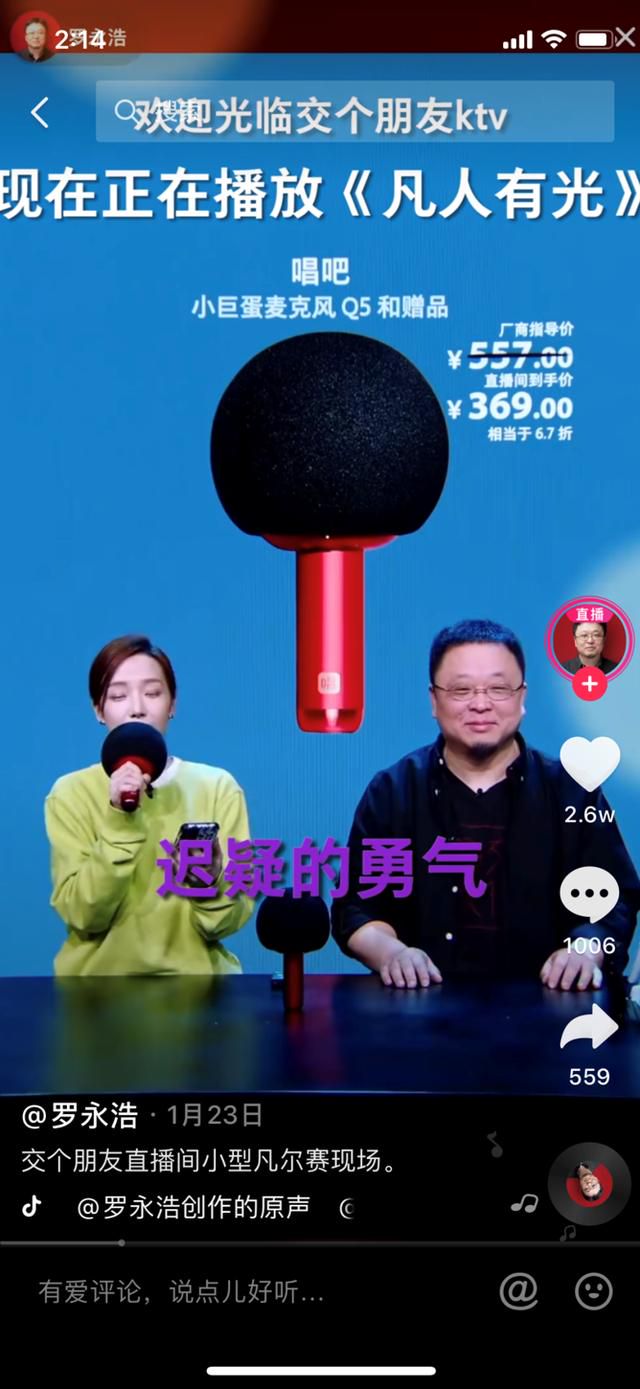Like this video with the heart
This screenshot has width=640, height=1389.
[x=589, y=764]
